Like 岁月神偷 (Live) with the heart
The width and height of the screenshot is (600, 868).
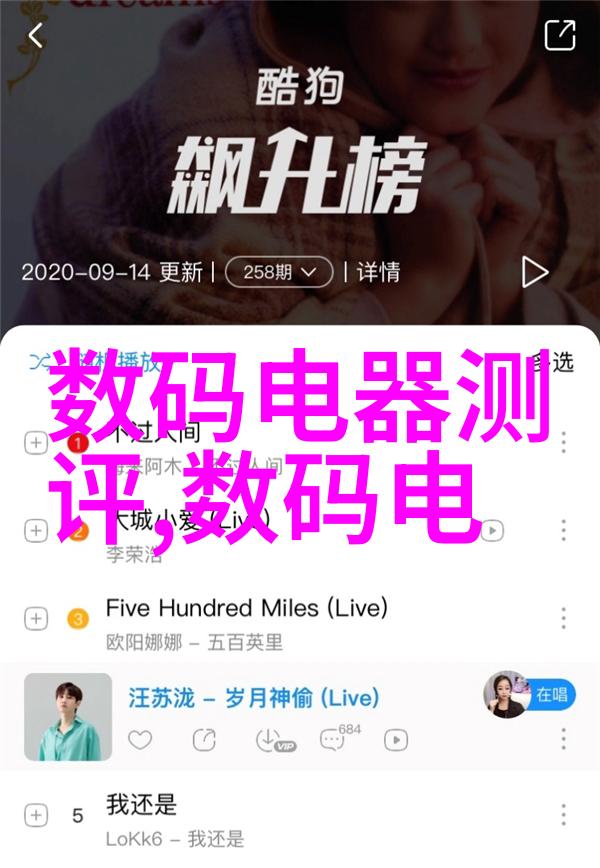point(140,741)
